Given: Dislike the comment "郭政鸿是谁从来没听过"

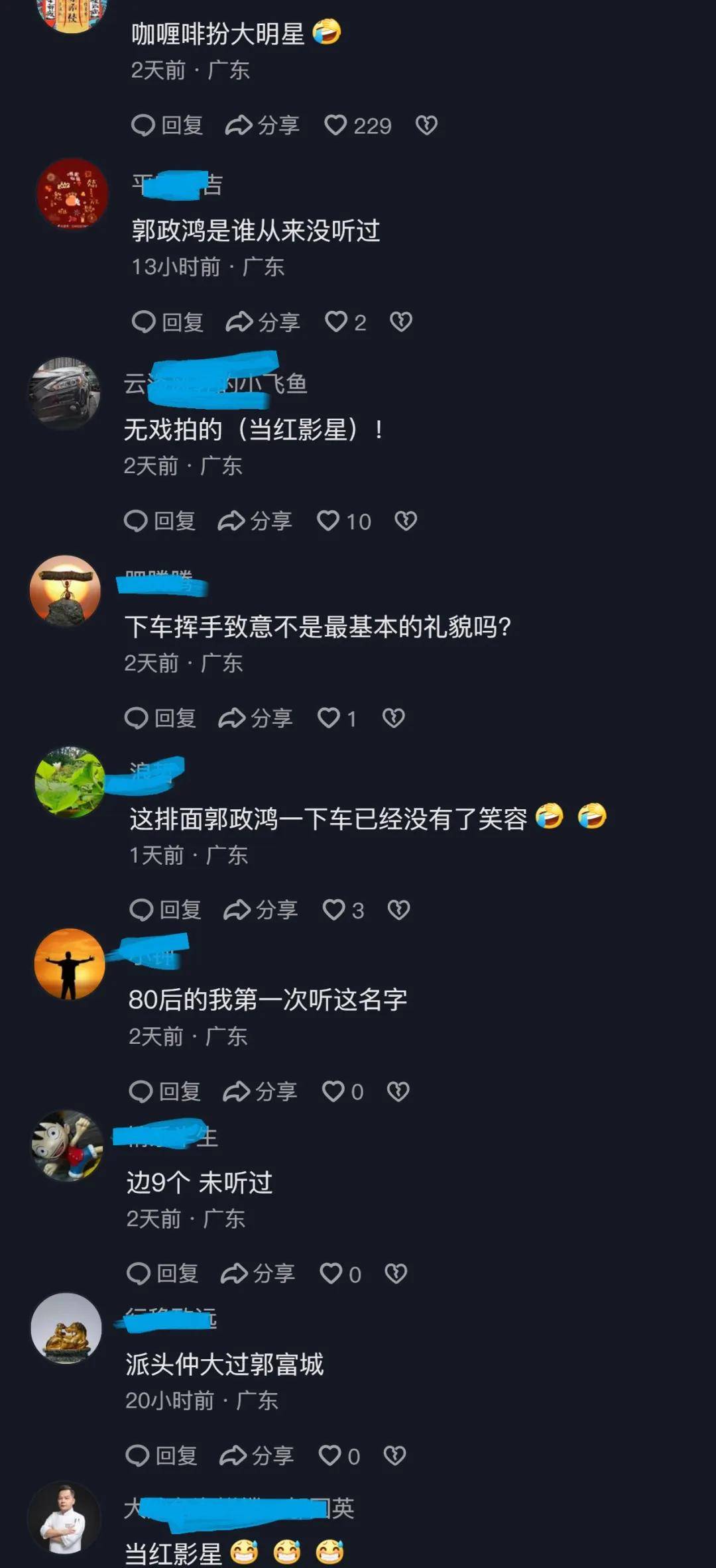Looking at the screenshot, I should click(401, 322).
